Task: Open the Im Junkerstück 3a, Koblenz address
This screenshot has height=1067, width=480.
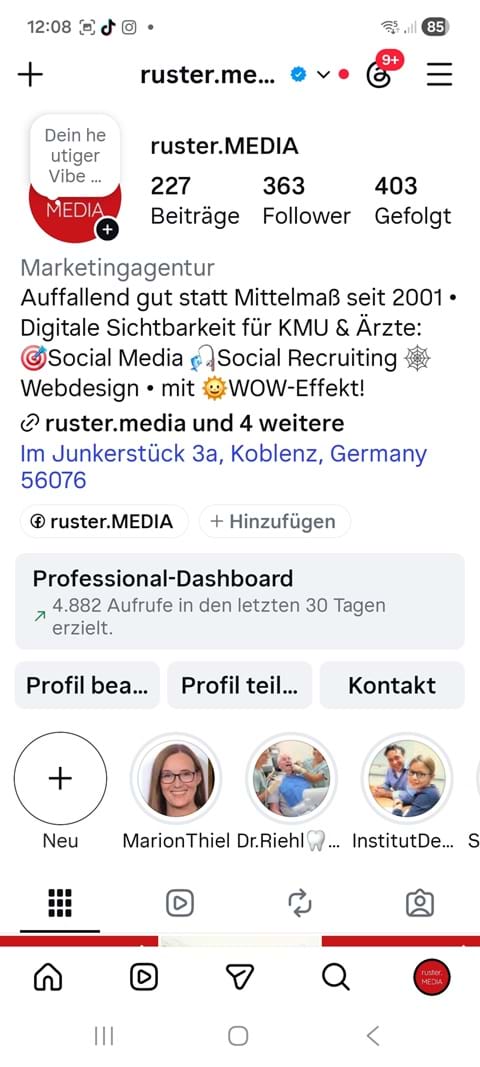Action: point(224,467)
